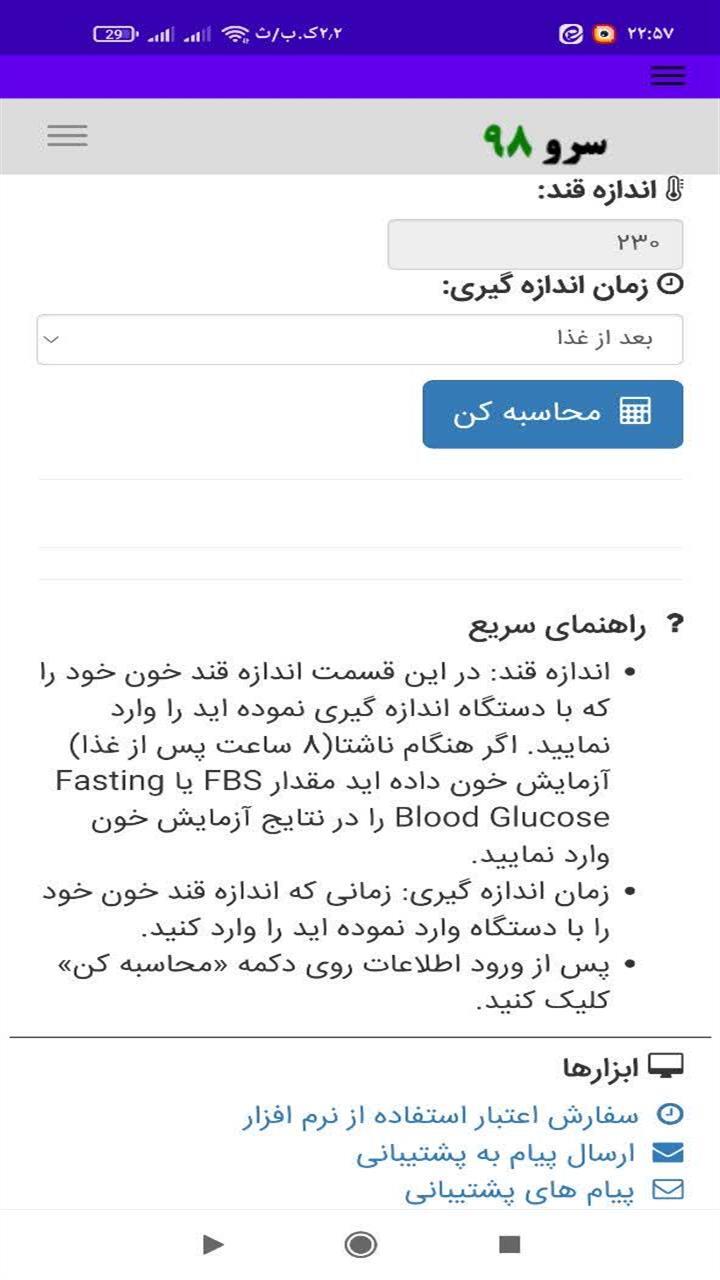Select the blood sugar field showing ۲۳۰
Screen dimensions: 720x1280
[x=536, y=242]
